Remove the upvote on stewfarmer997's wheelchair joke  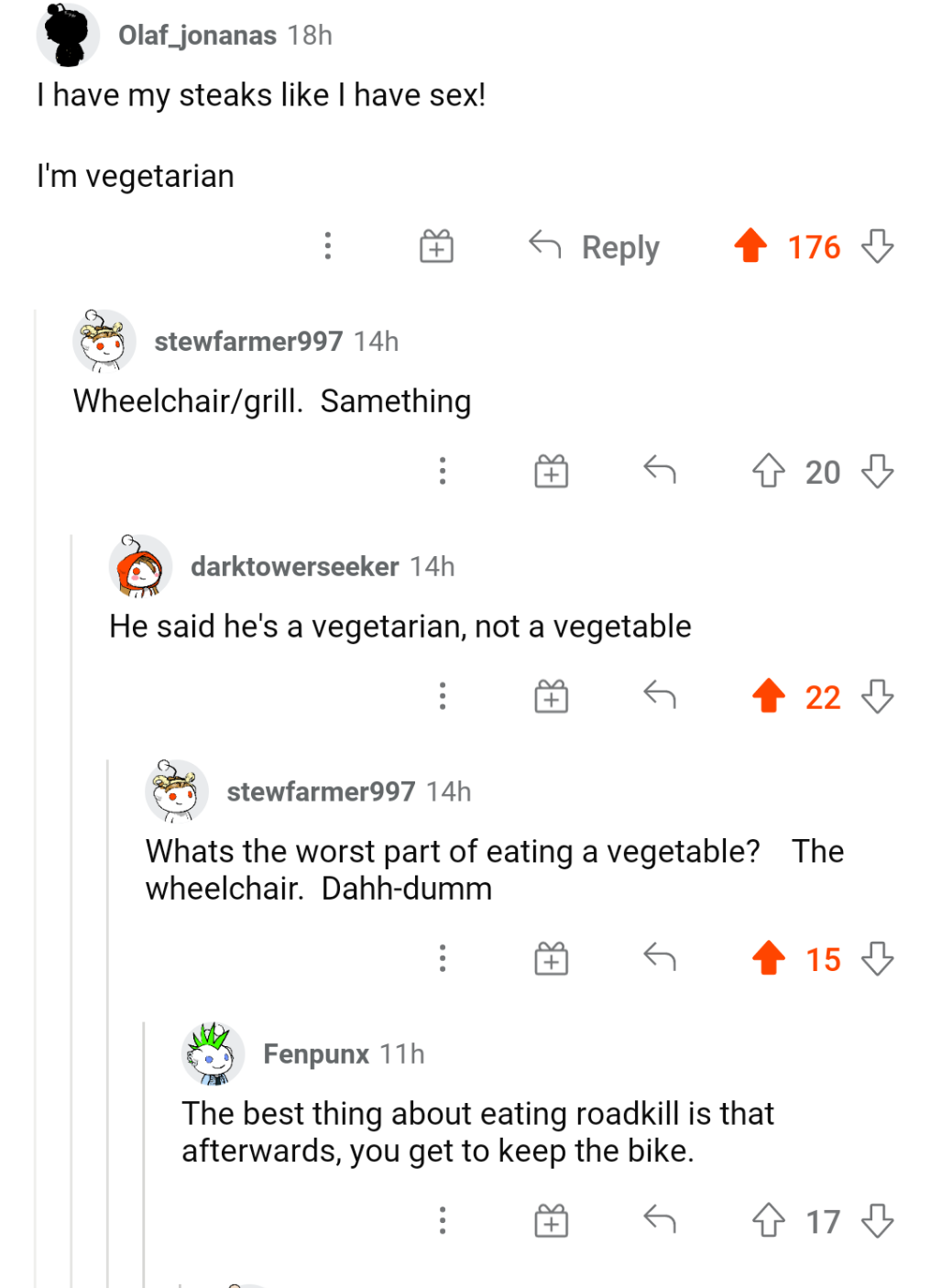click(769, 958)
